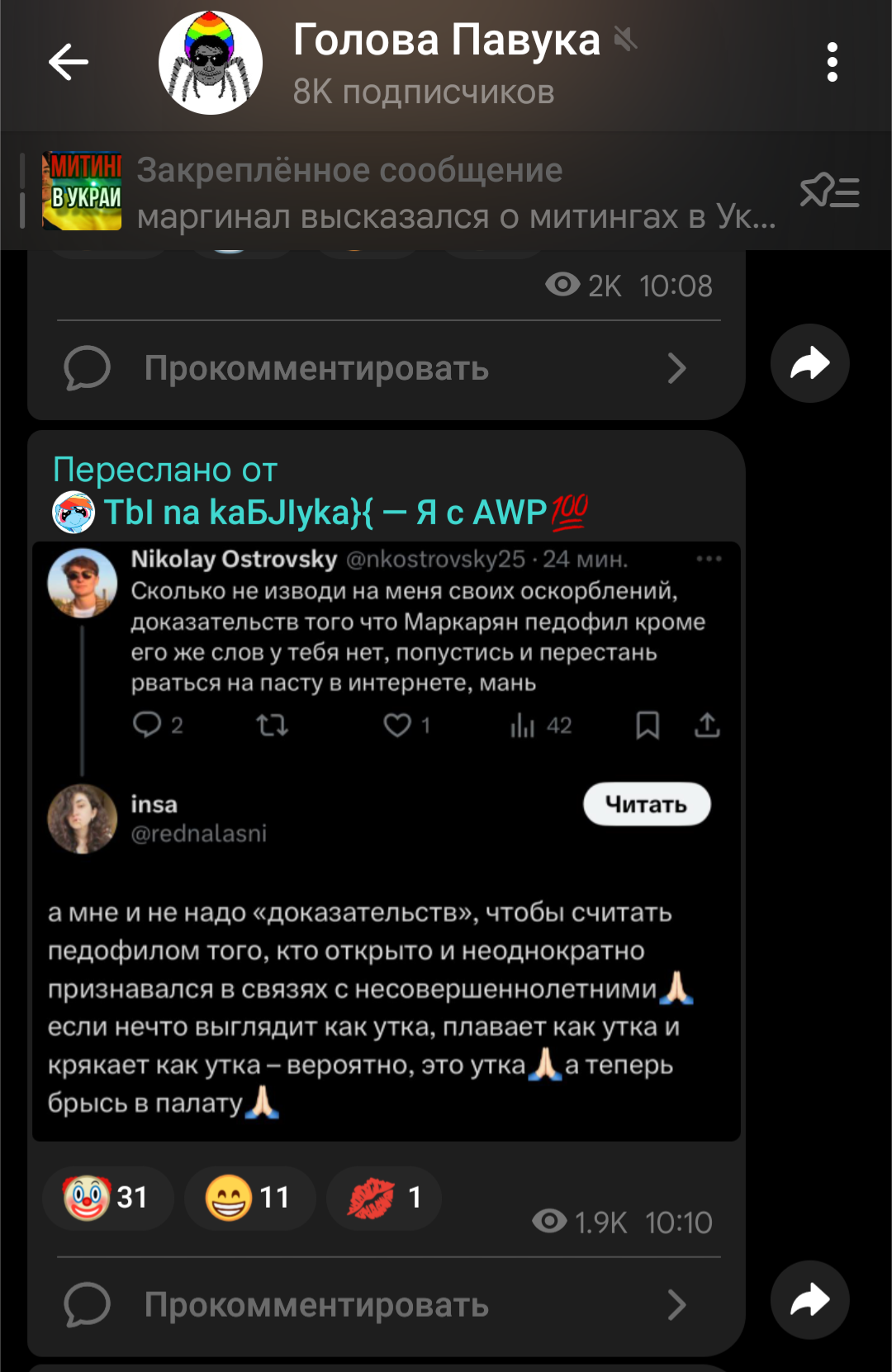React with the clown emoji

[x=107, y=1198]
